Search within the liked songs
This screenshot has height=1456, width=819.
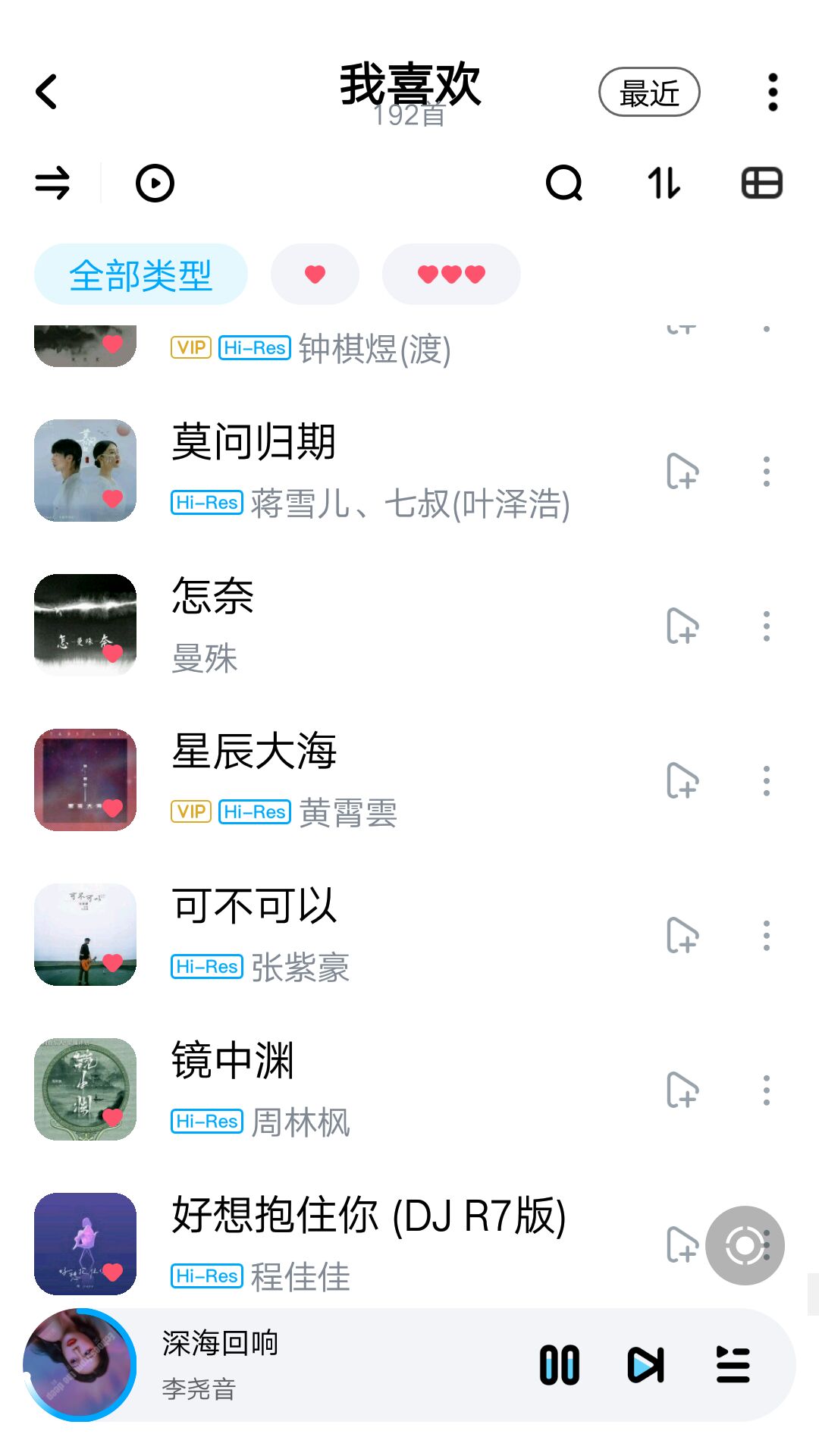tap(564, 184)
